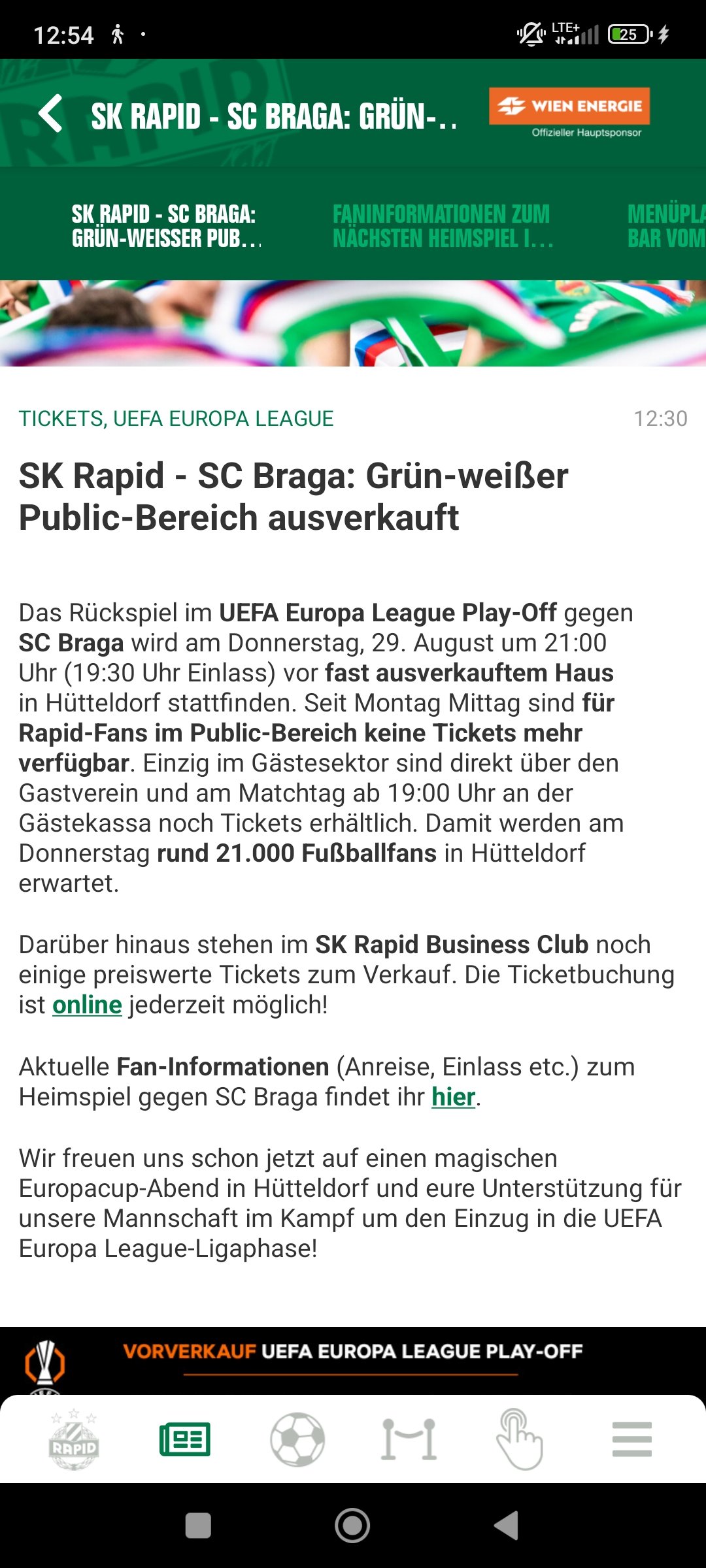Open the football matches tab
The height and width of the screenshot is (1568, 706).
pos(297,1439)
